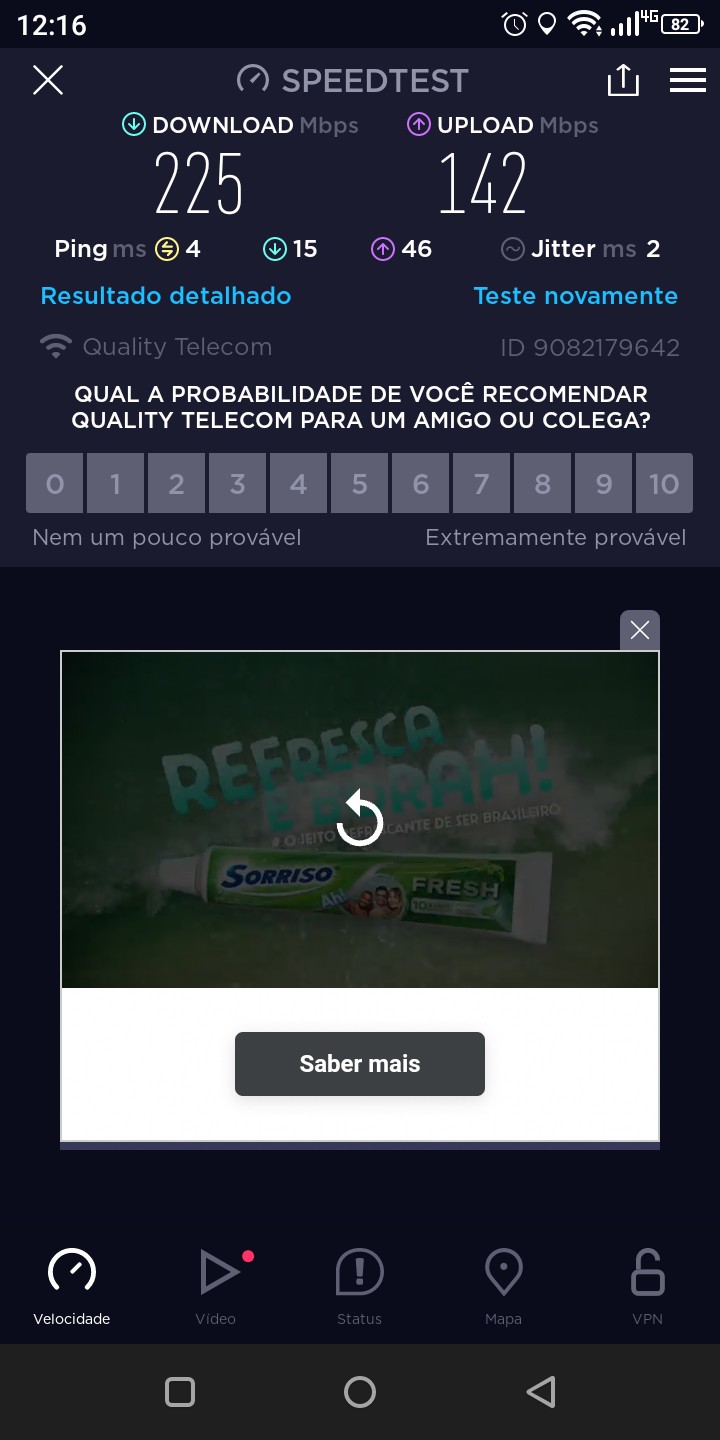The image size is (720, 1440).
Task: Pick rating 3 on recommendation scale
Action: coord(237,484)
